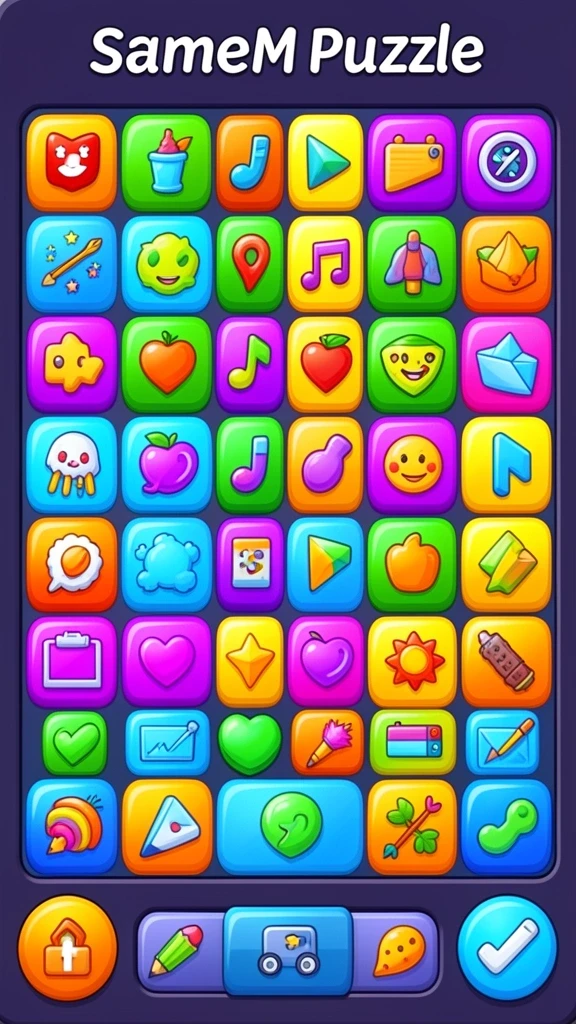This screenshot has height=1024, width=576.
Task: Tap the rocket tile
Action: (x=412, y=264)
